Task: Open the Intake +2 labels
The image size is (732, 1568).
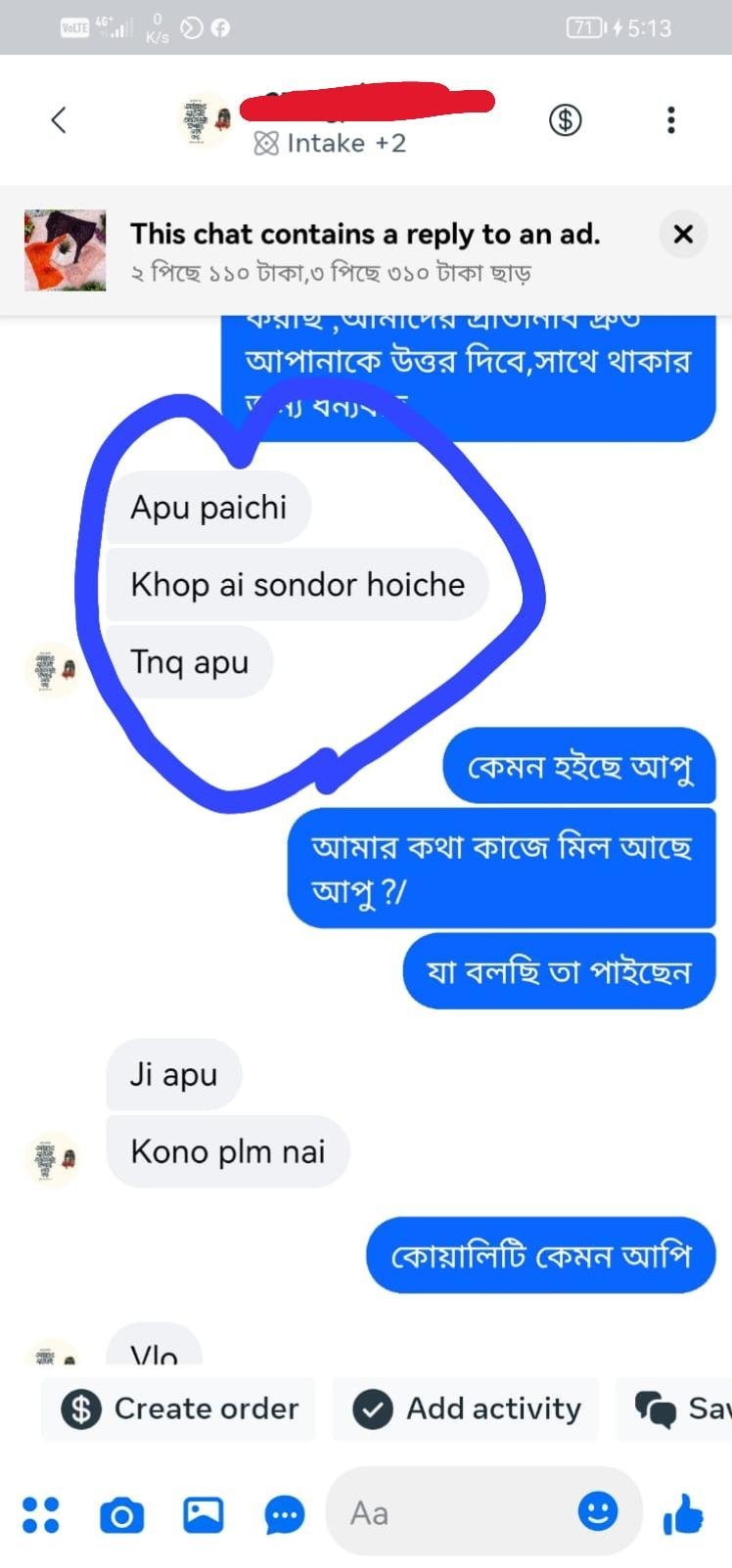Action: (x=330, y=144)
